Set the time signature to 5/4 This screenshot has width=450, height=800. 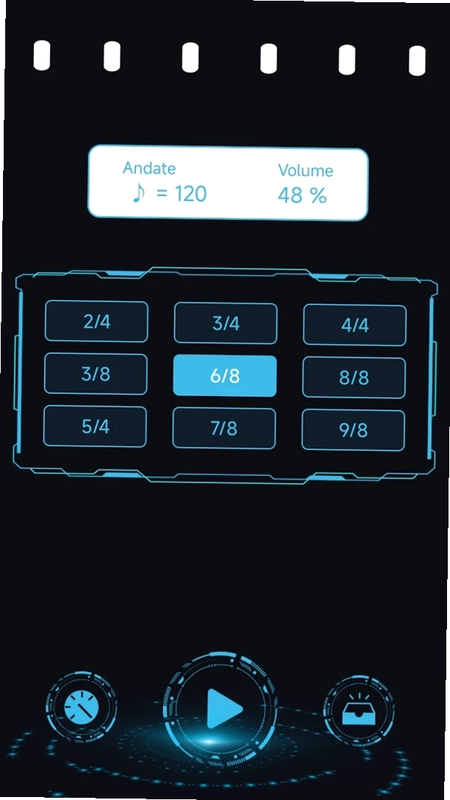point(95,426)
